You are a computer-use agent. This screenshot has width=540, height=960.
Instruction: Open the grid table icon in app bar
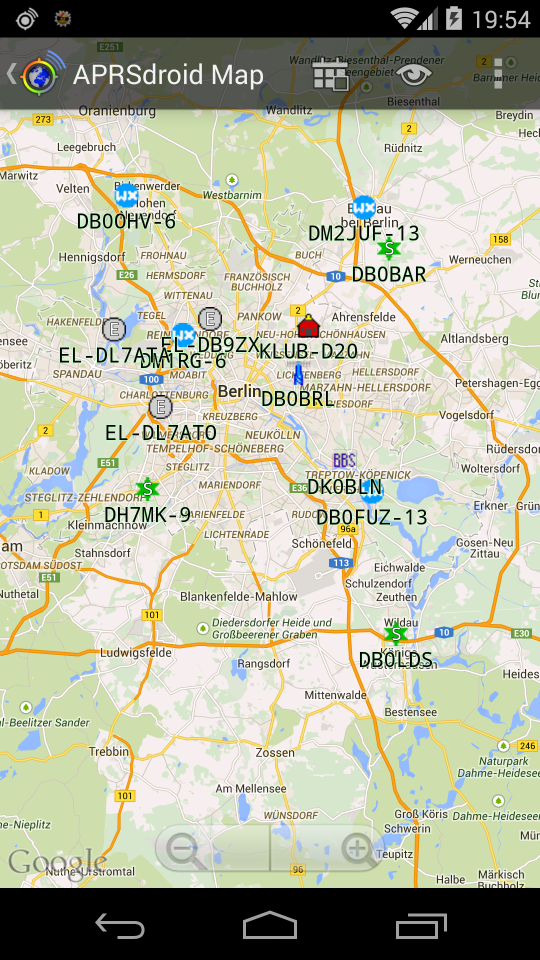tap(331, 75)
